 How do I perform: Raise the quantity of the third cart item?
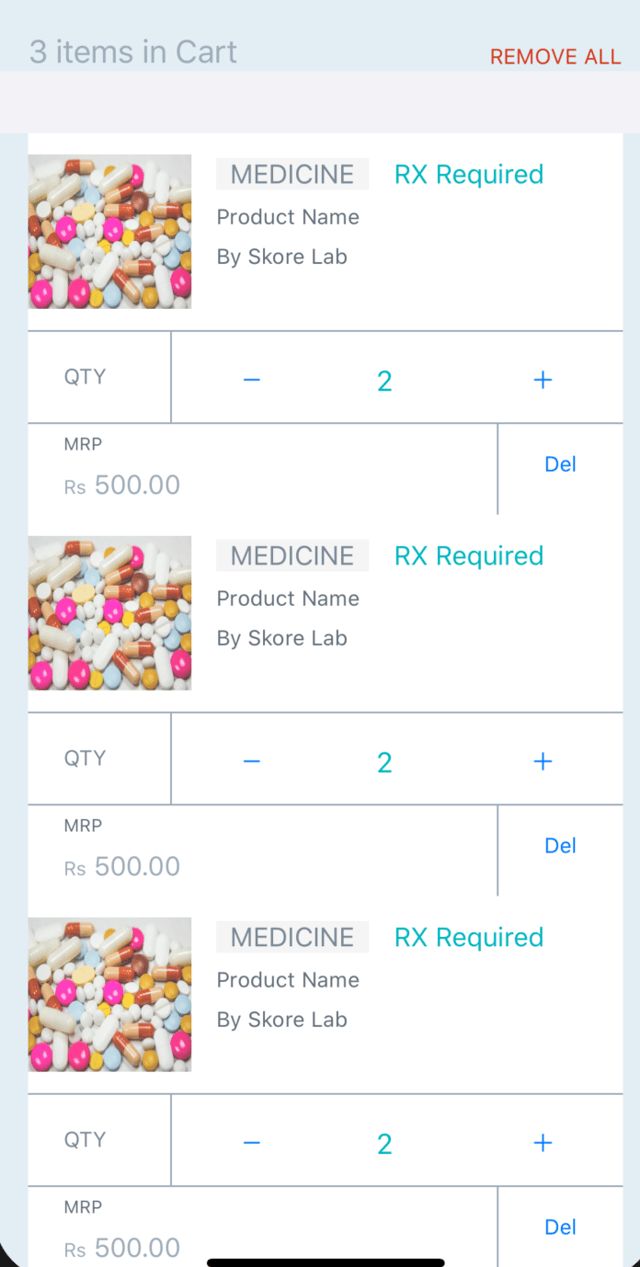(x=542, y=1142)
